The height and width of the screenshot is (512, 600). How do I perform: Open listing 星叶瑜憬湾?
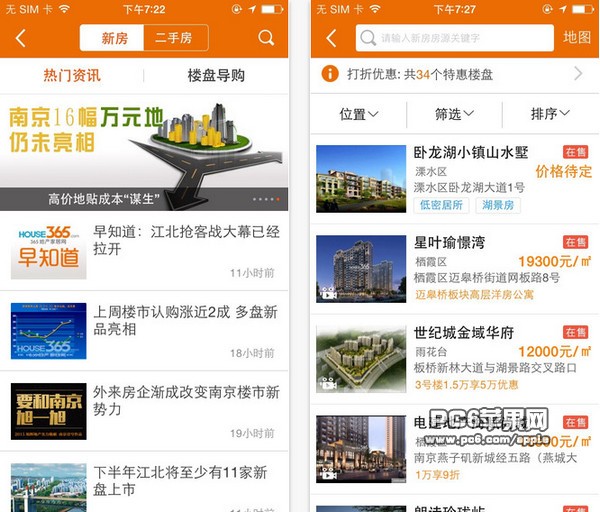click(455, 268)
